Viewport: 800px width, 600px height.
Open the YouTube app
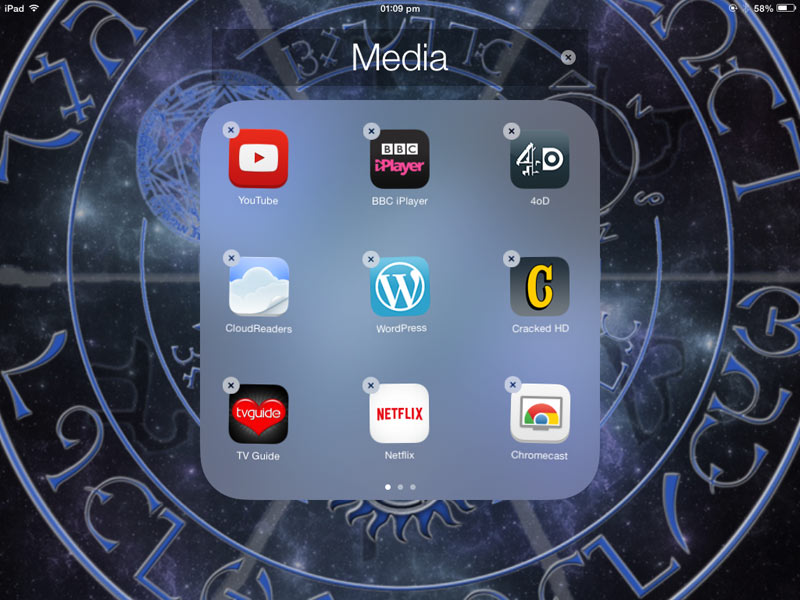point(259,159)
